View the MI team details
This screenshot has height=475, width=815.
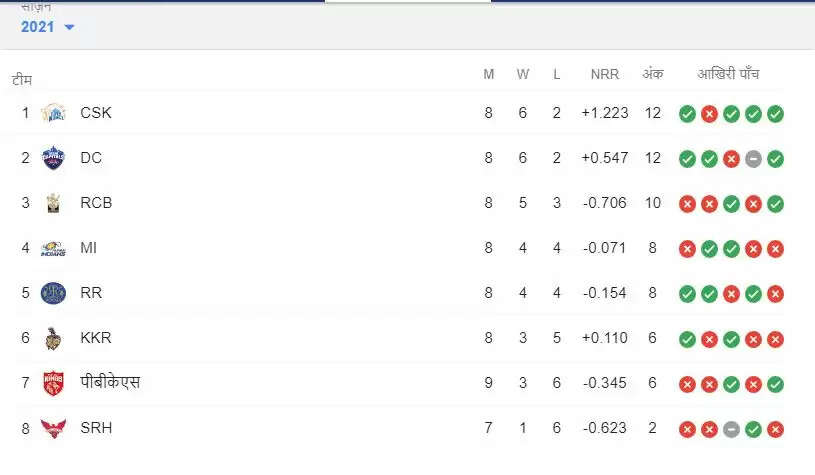(88, 248)
